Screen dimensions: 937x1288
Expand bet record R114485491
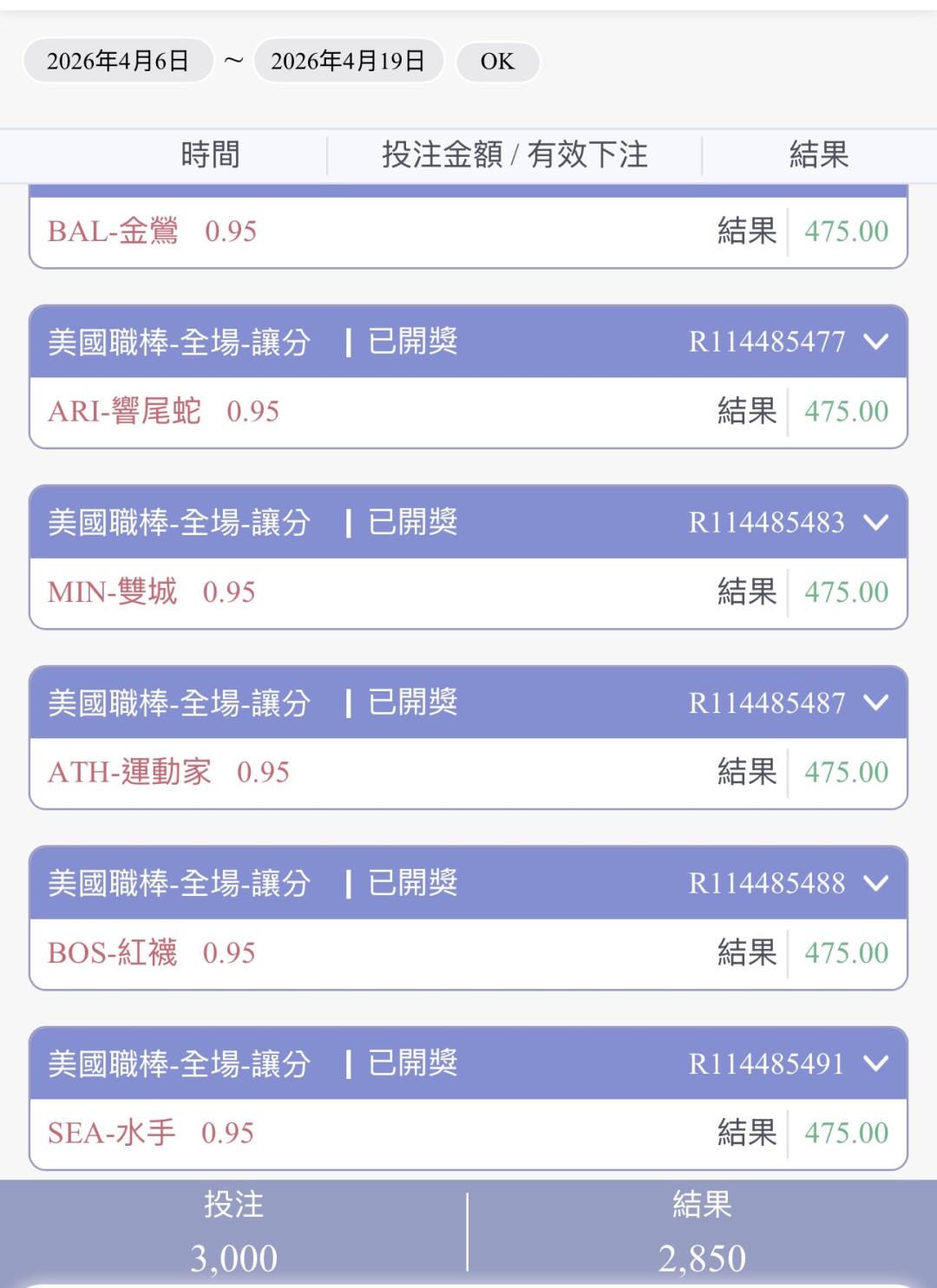(876, 1063)
